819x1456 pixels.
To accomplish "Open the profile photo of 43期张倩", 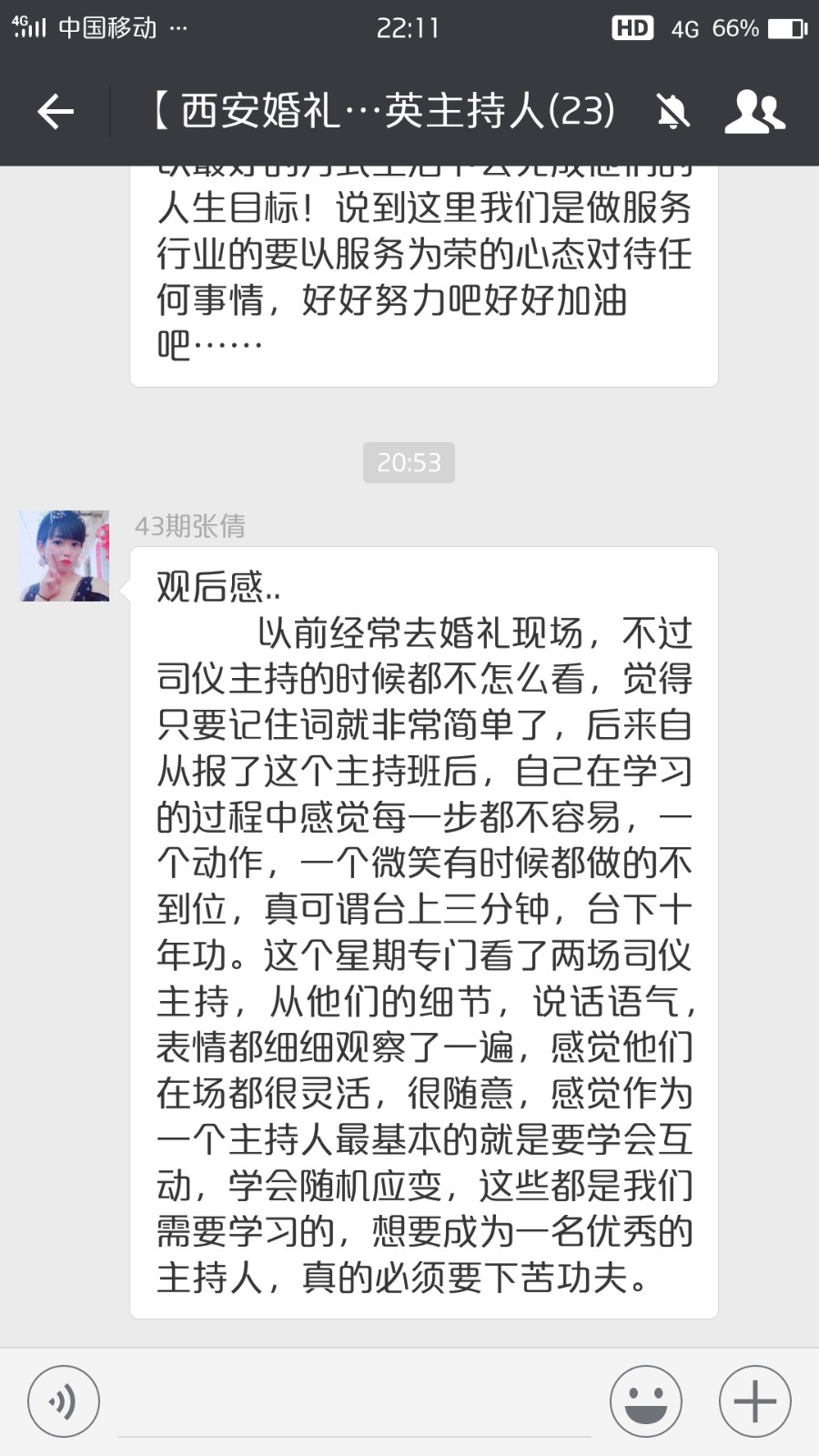I will (65, 555).
